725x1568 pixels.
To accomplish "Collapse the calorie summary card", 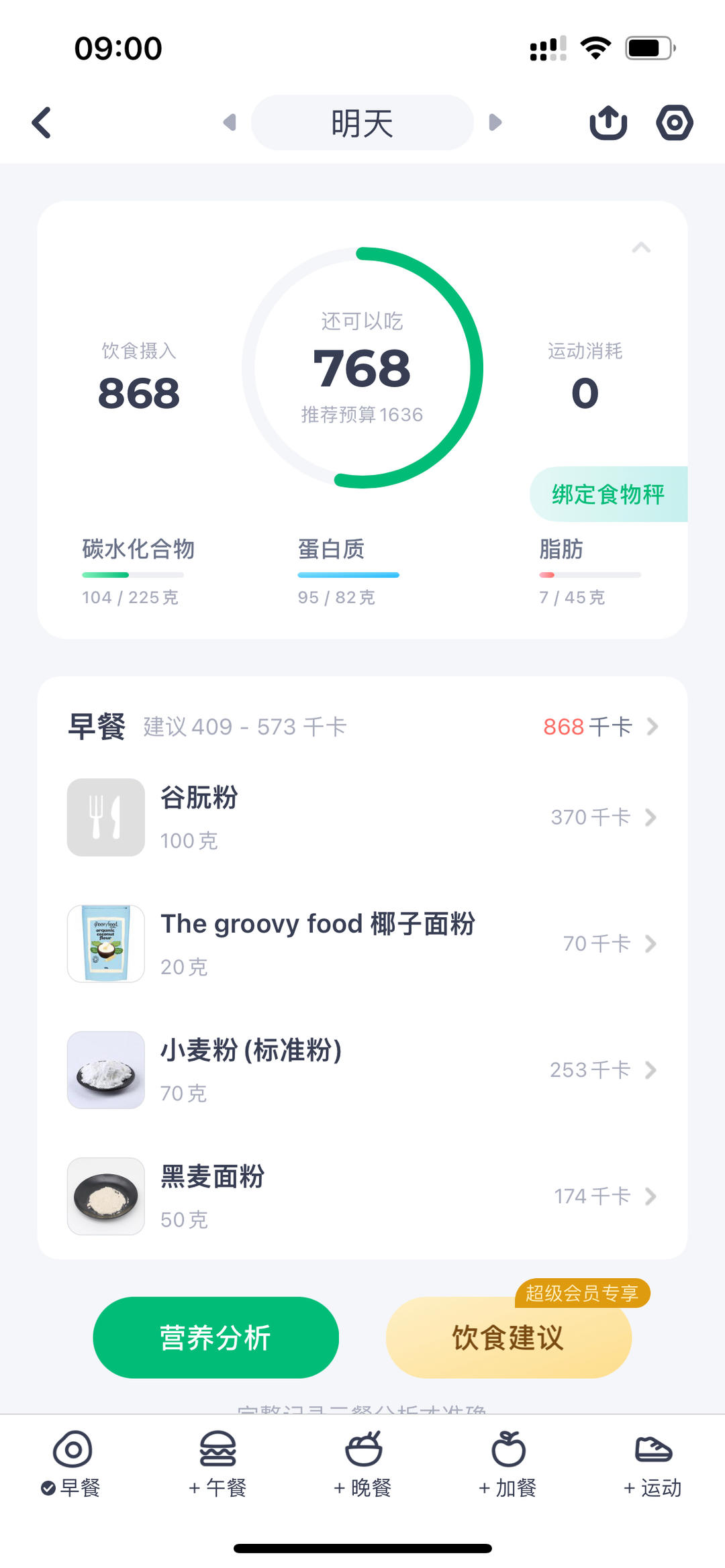I will tap(642, 248).
